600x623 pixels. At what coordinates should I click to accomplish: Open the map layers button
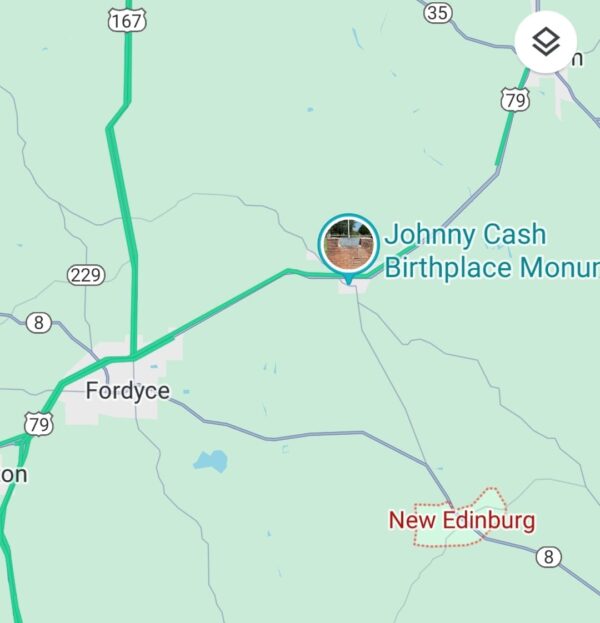[x=545, y=42]
